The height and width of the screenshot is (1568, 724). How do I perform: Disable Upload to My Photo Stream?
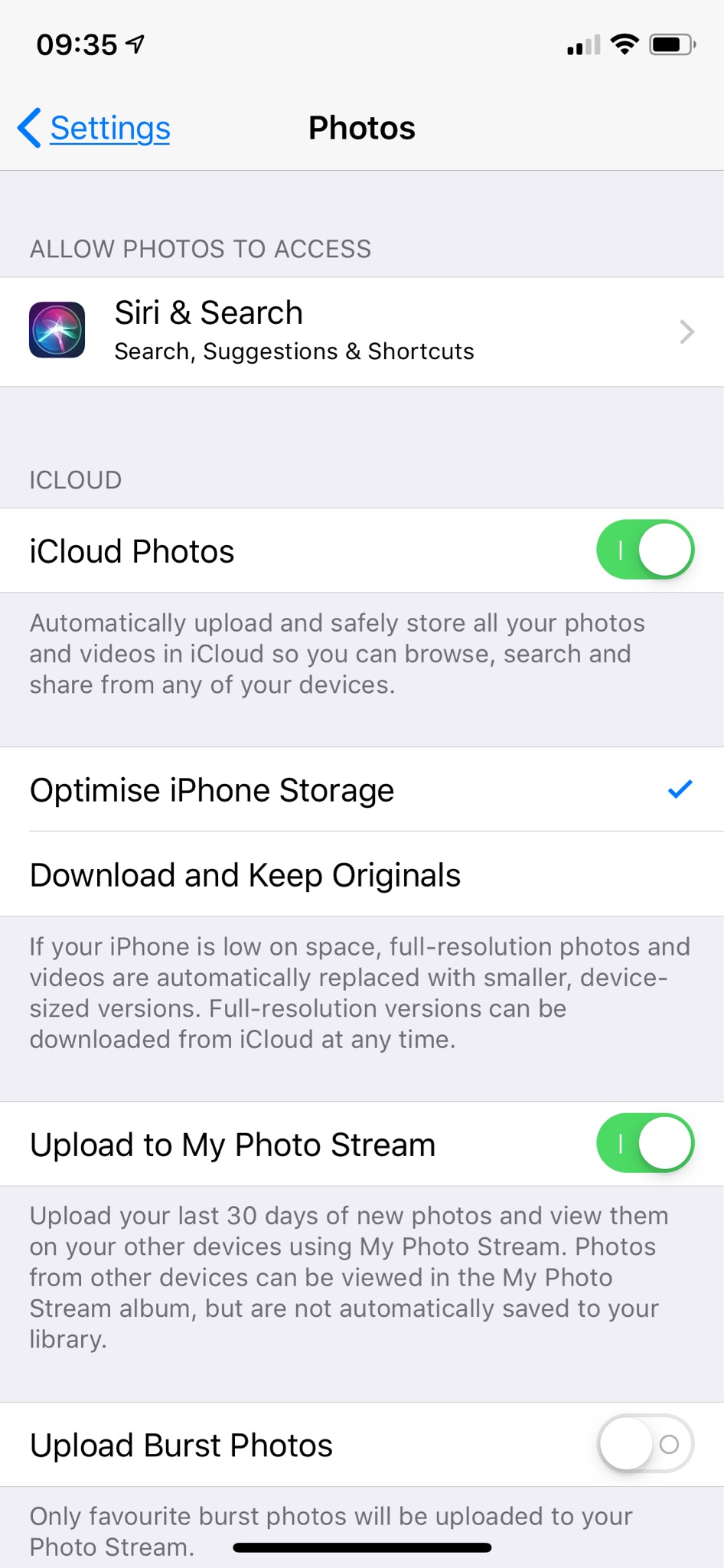click(x=644, y=1144)
